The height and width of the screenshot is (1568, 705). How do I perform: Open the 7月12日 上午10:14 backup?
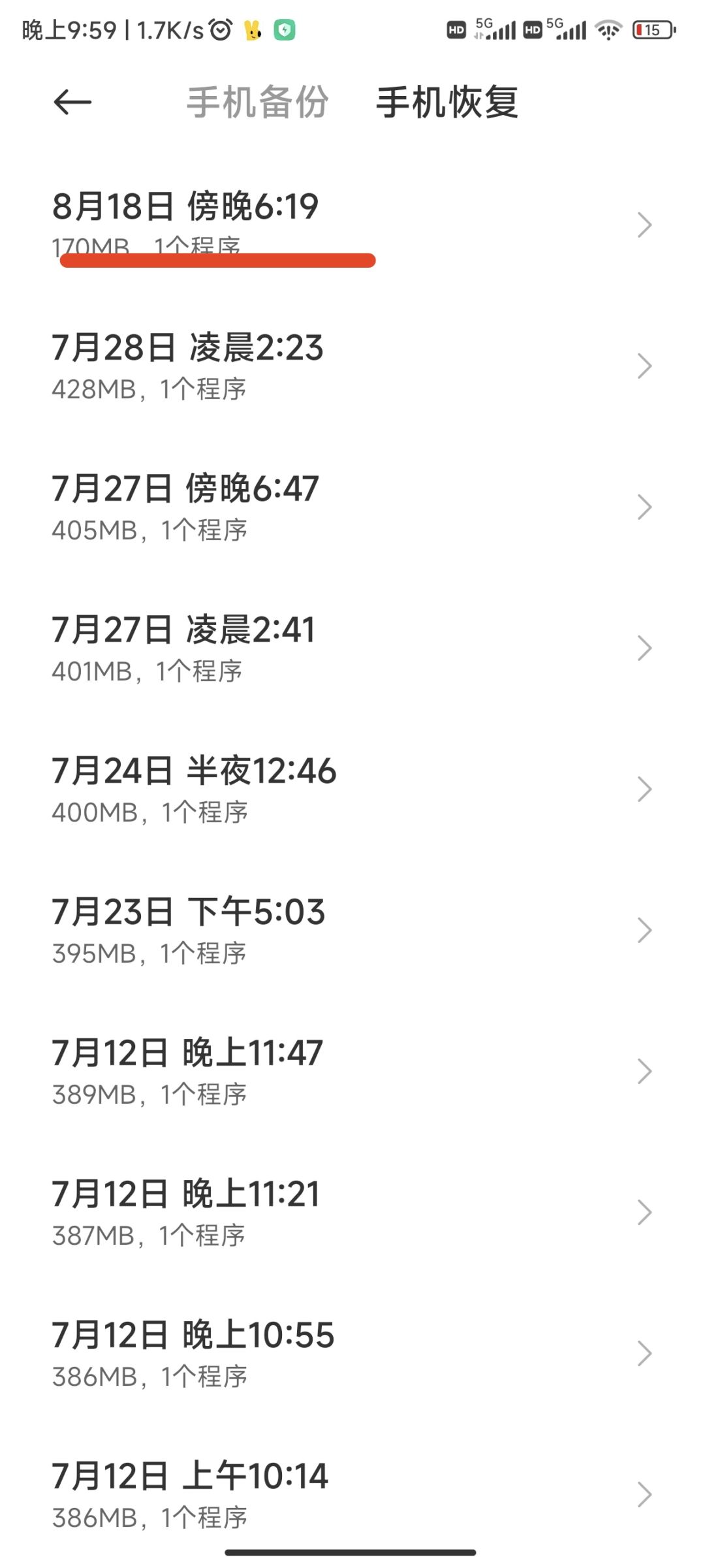tap(352, 1494)
